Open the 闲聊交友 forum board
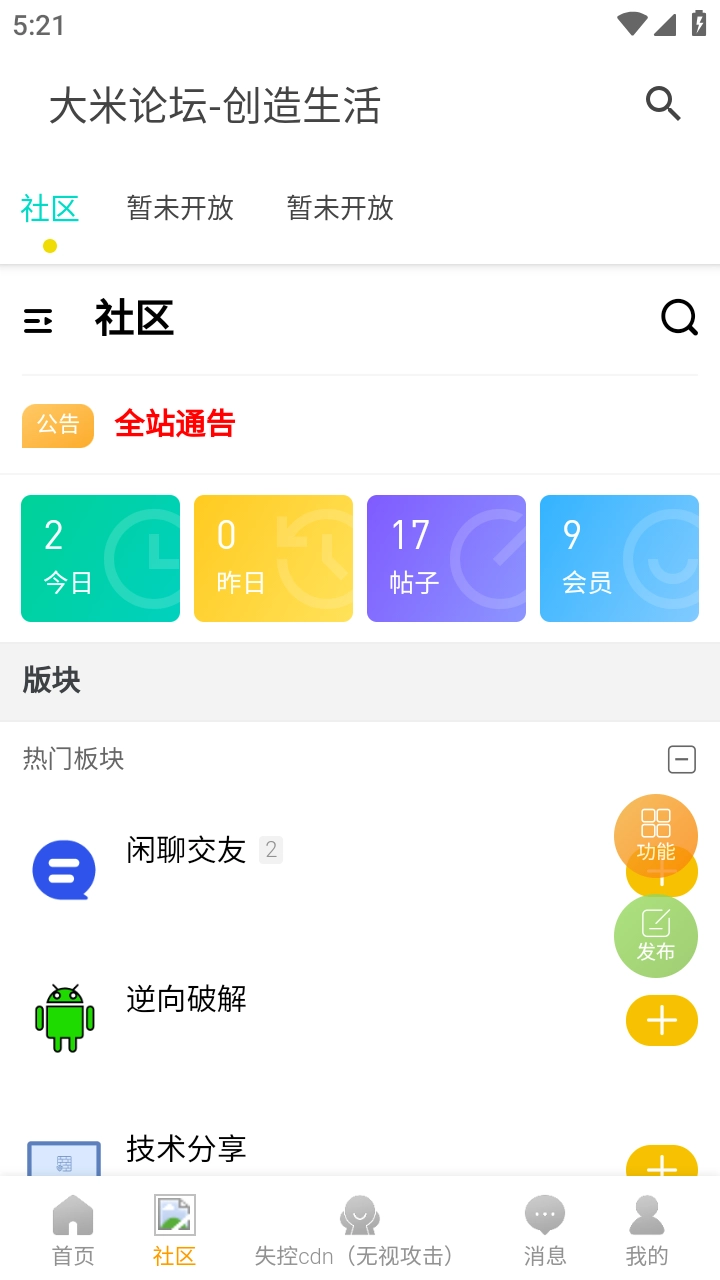Screen dimensions: 720x1280 [x=186, y=851]
